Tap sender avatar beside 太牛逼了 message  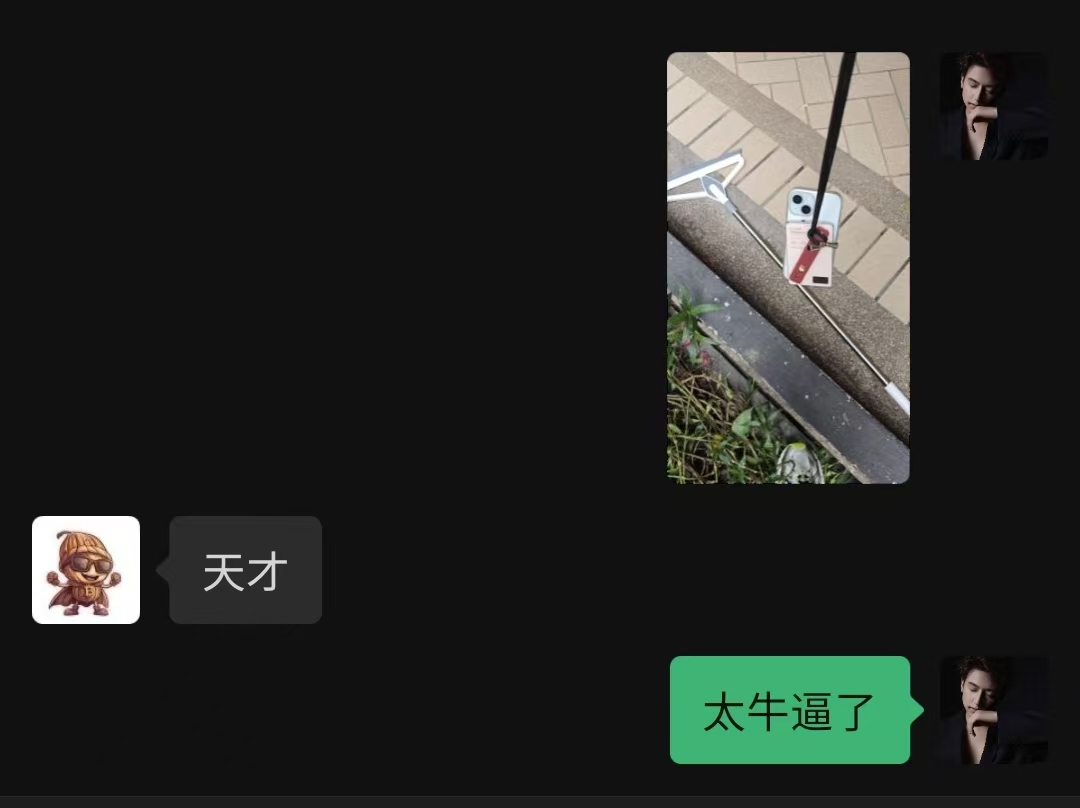(993, 710)
